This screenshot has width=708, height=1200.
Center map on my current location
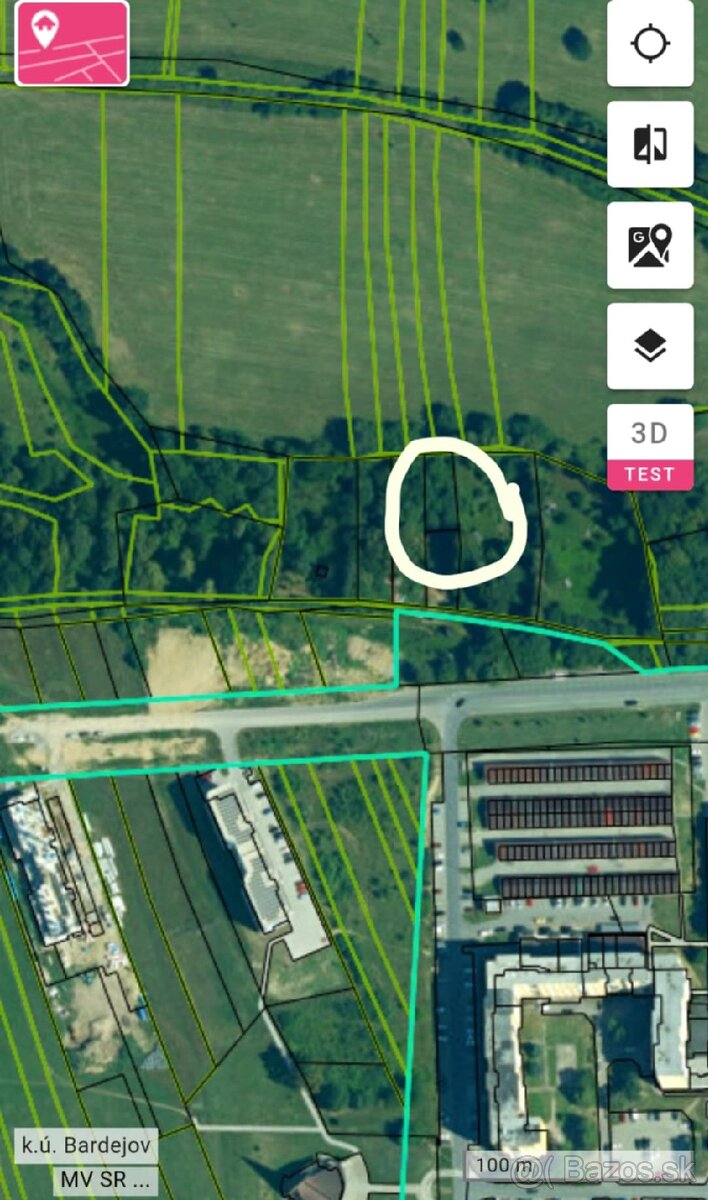(650, 44)
